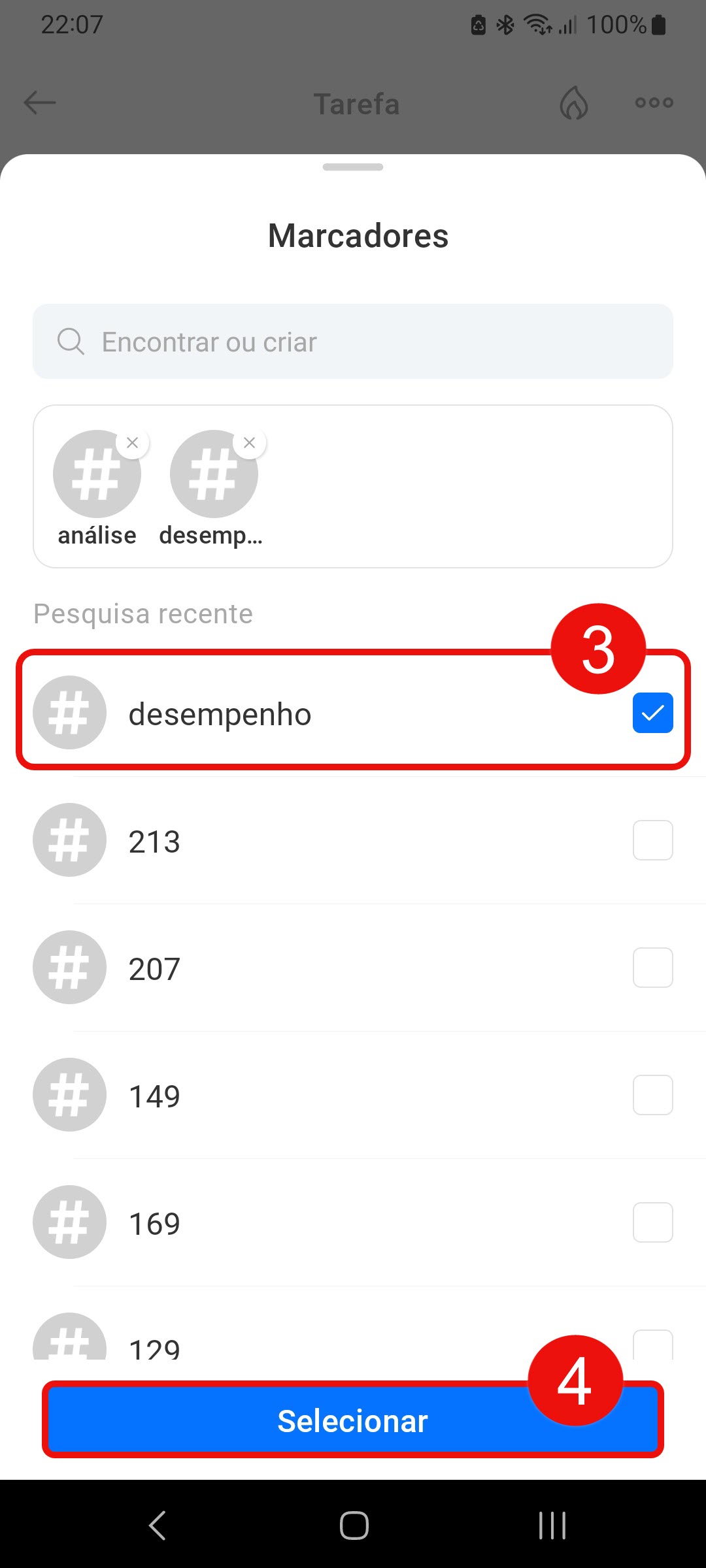Tap the system home button
The width and height of the screenshot is (706, 1568).
pos(354,1526)
